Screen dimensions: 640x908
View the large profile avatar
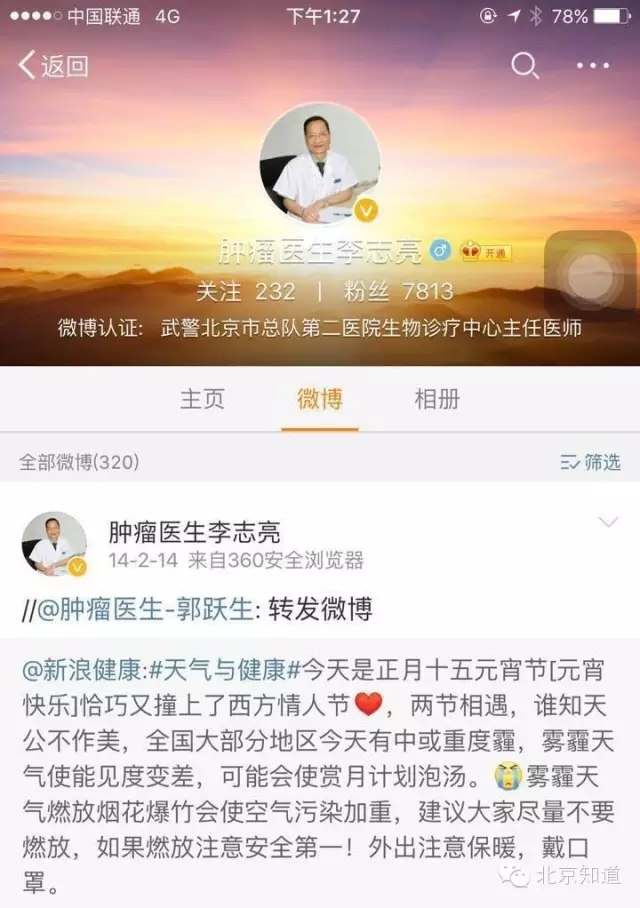pos(319,163)
